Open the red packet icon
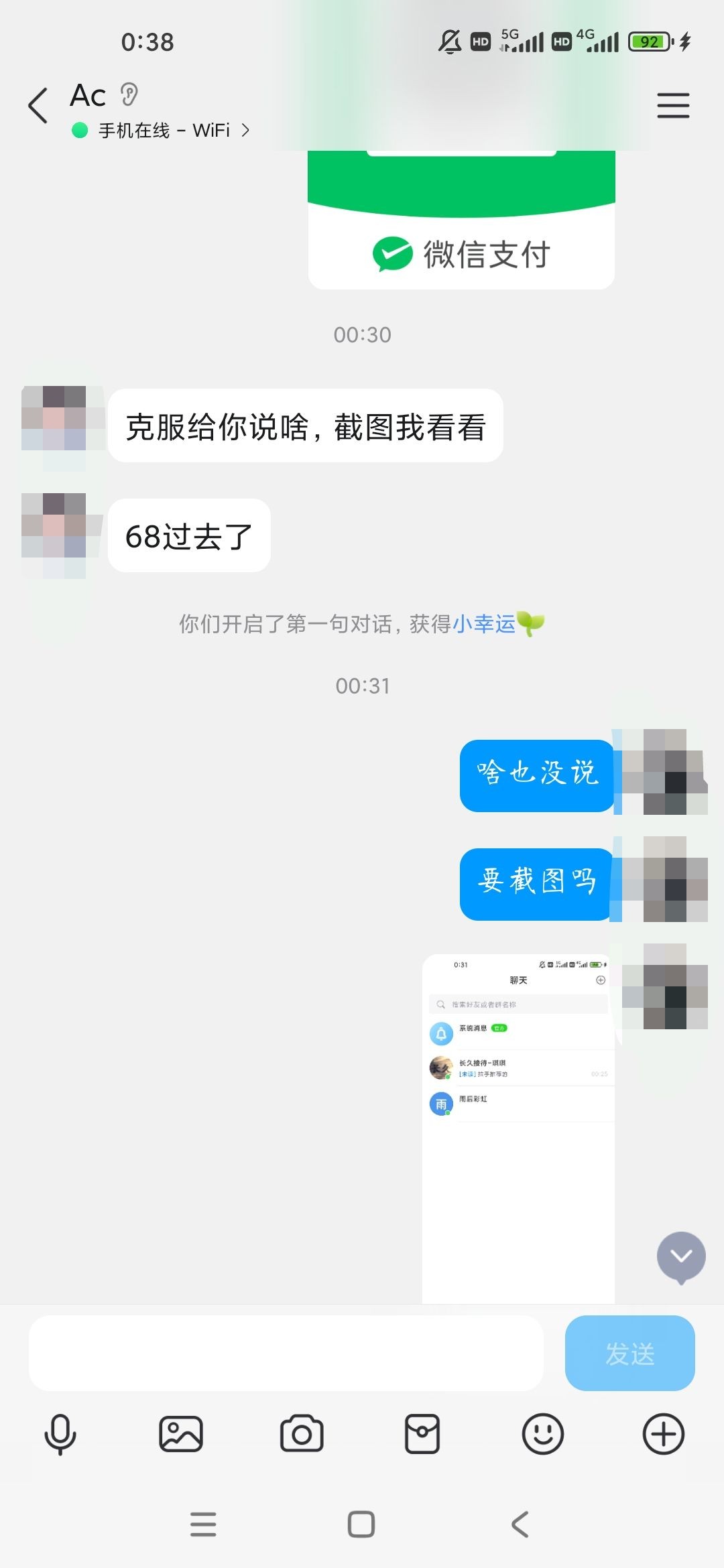Screen dimensions: 724x1568 tap(422, 1434)
